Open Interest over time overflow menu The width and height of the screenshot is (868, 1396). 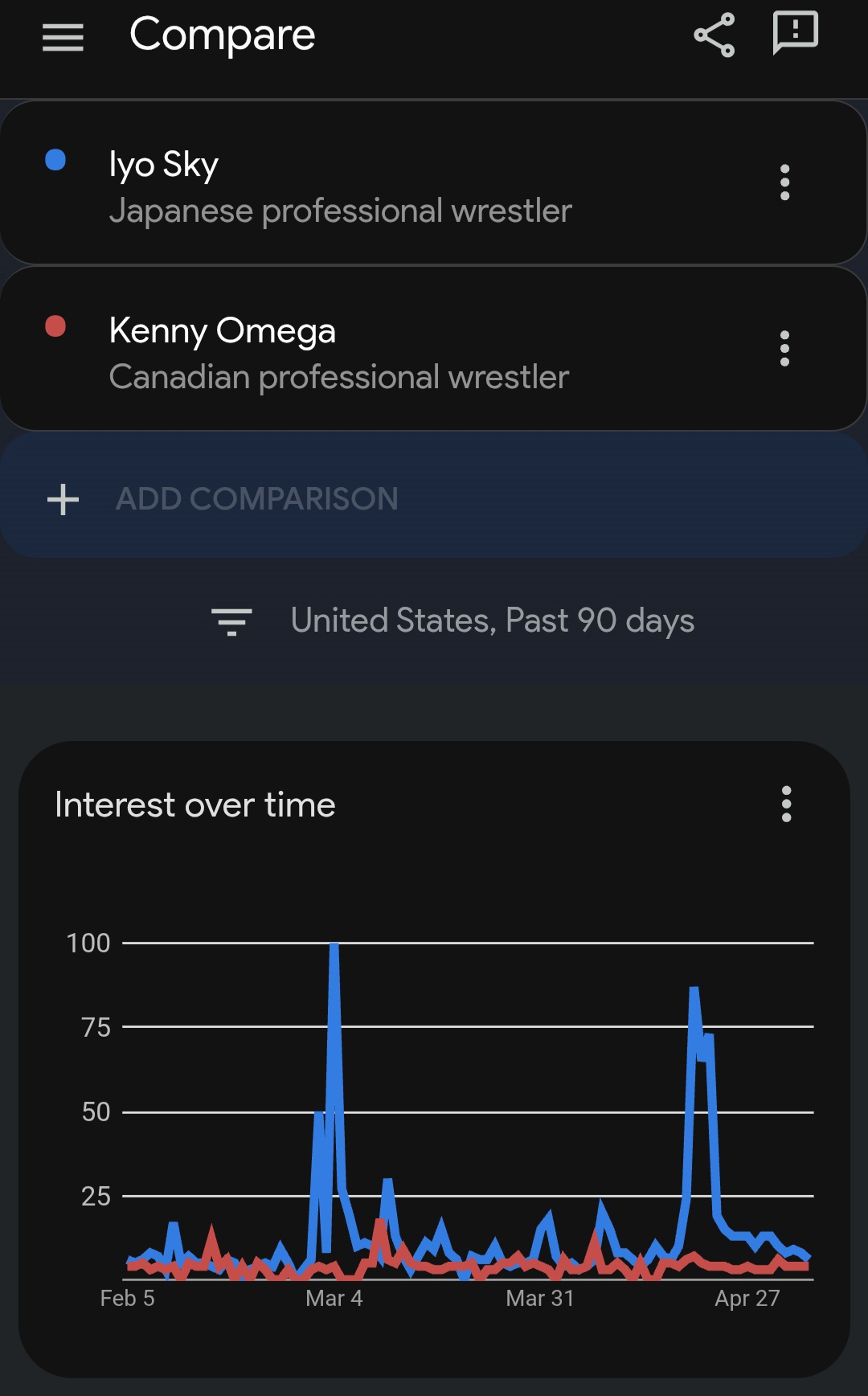[x=786, y=804]
